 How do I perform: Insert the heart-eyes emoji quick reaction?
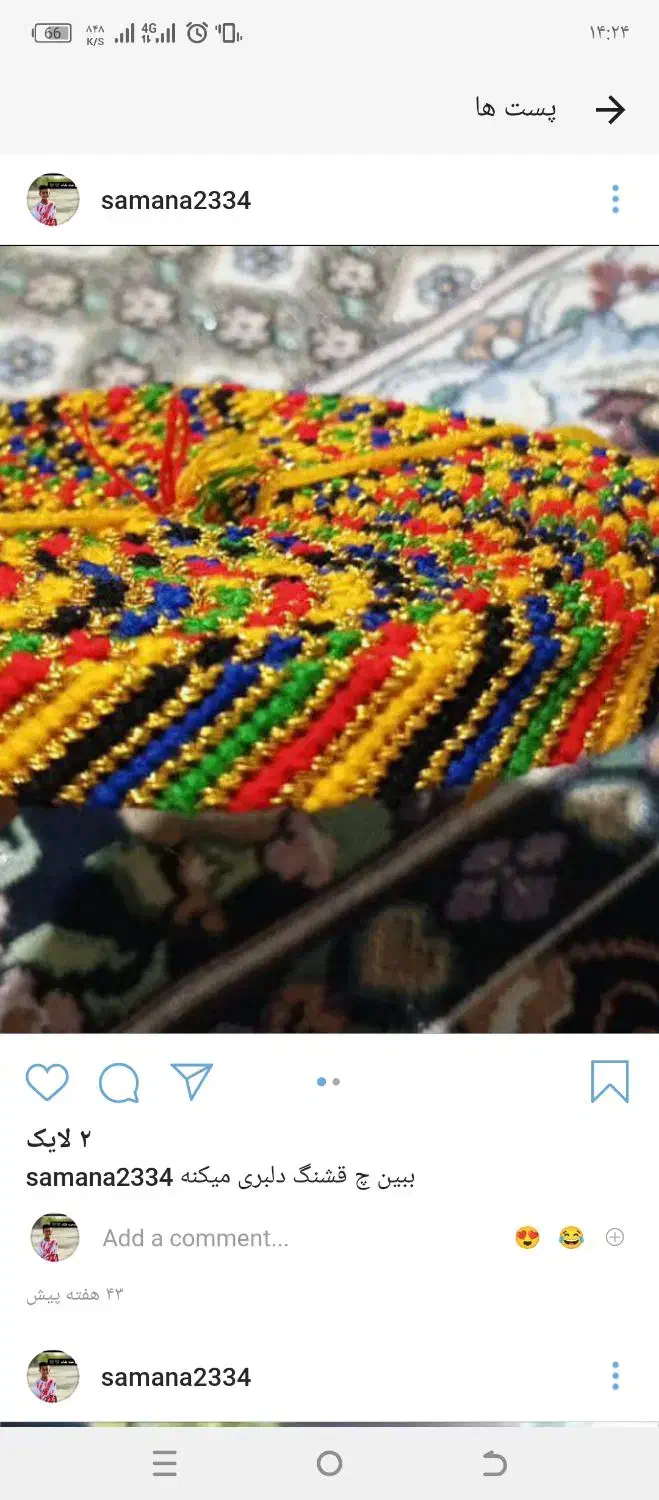coord(527,1238)
